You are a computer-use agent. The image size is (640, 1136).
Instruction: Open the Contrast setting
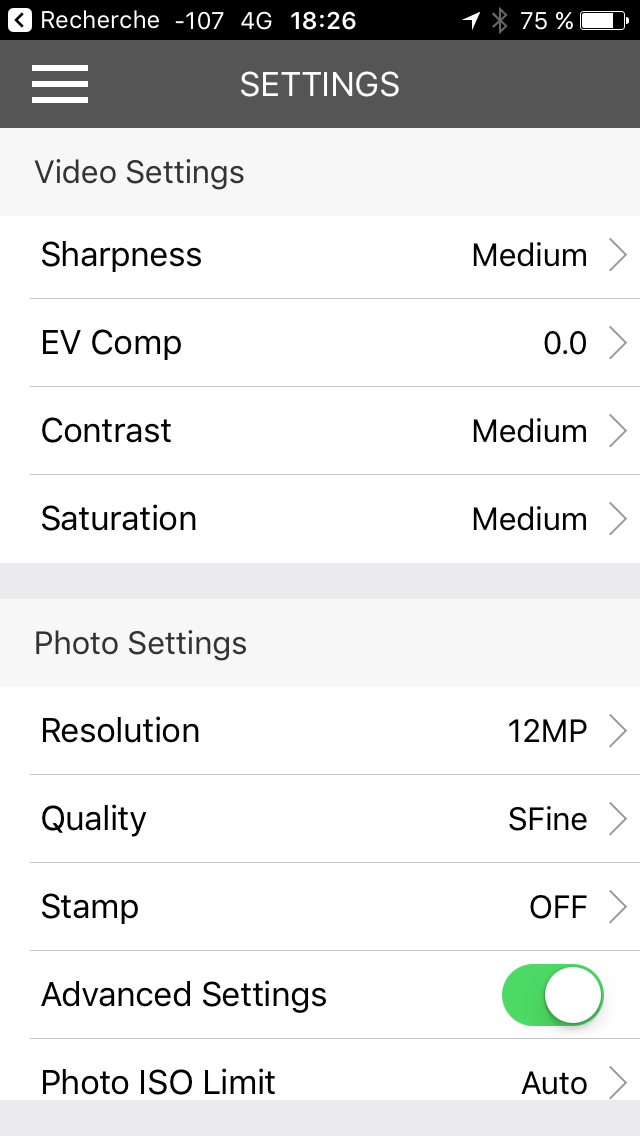[x=320, y=431]
